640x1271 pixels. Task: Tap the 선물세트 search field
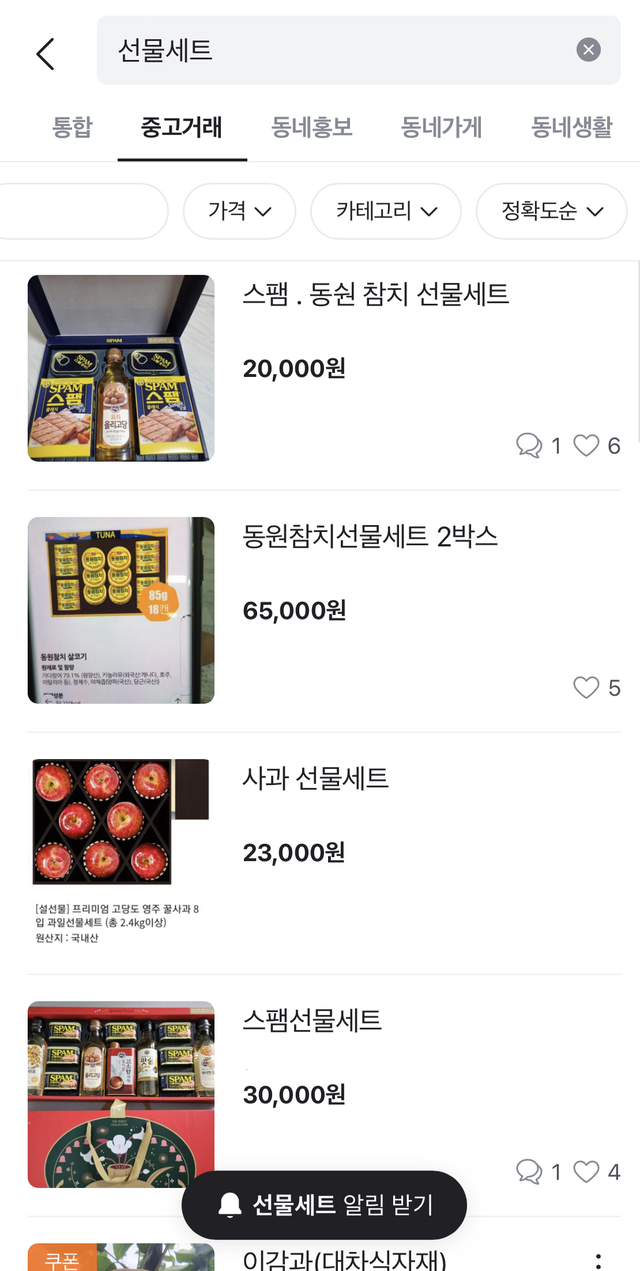330,50
